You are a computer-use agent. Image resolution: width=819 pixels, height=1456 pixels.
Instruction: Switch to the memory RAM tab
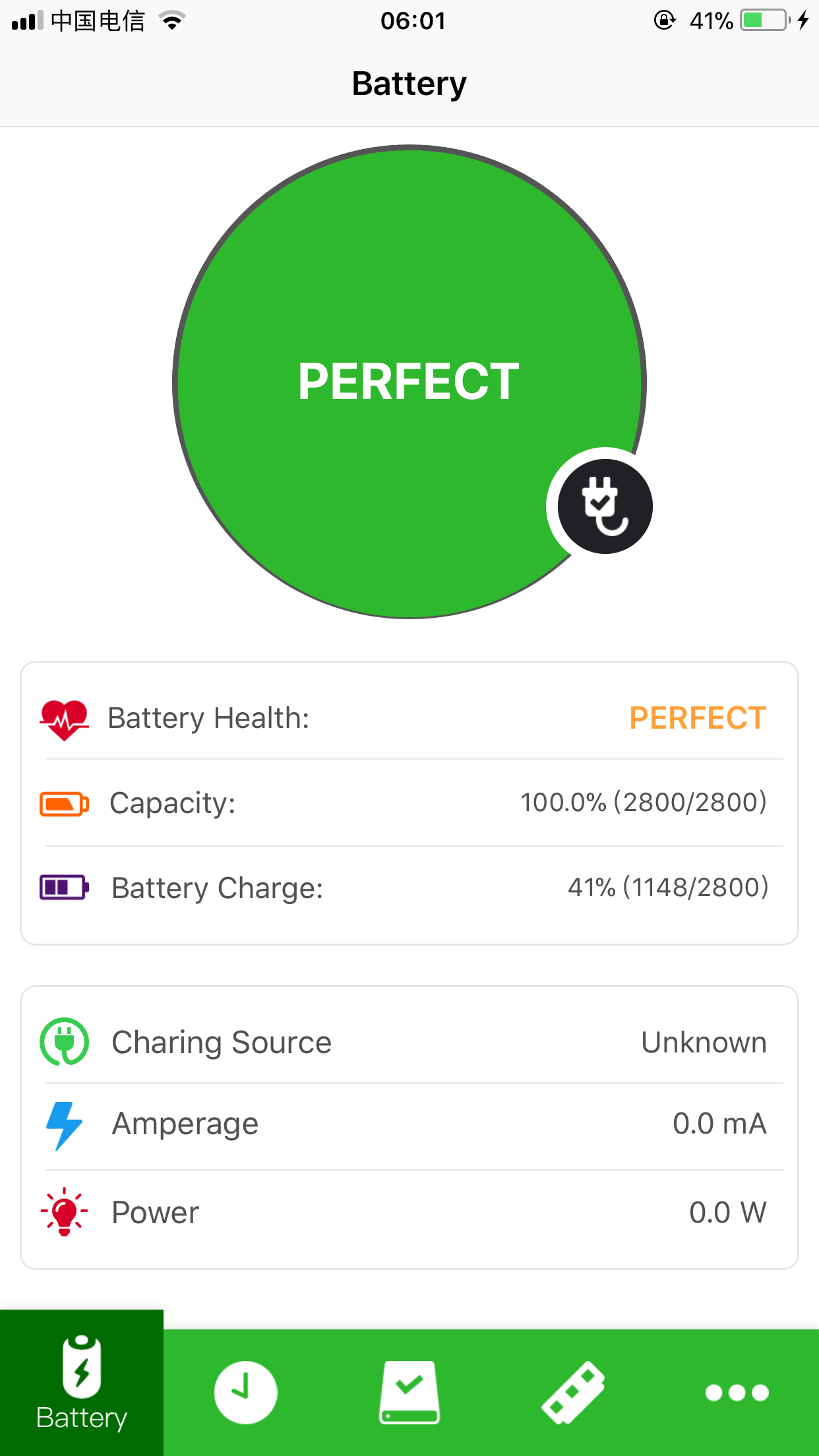(573, 1393)
